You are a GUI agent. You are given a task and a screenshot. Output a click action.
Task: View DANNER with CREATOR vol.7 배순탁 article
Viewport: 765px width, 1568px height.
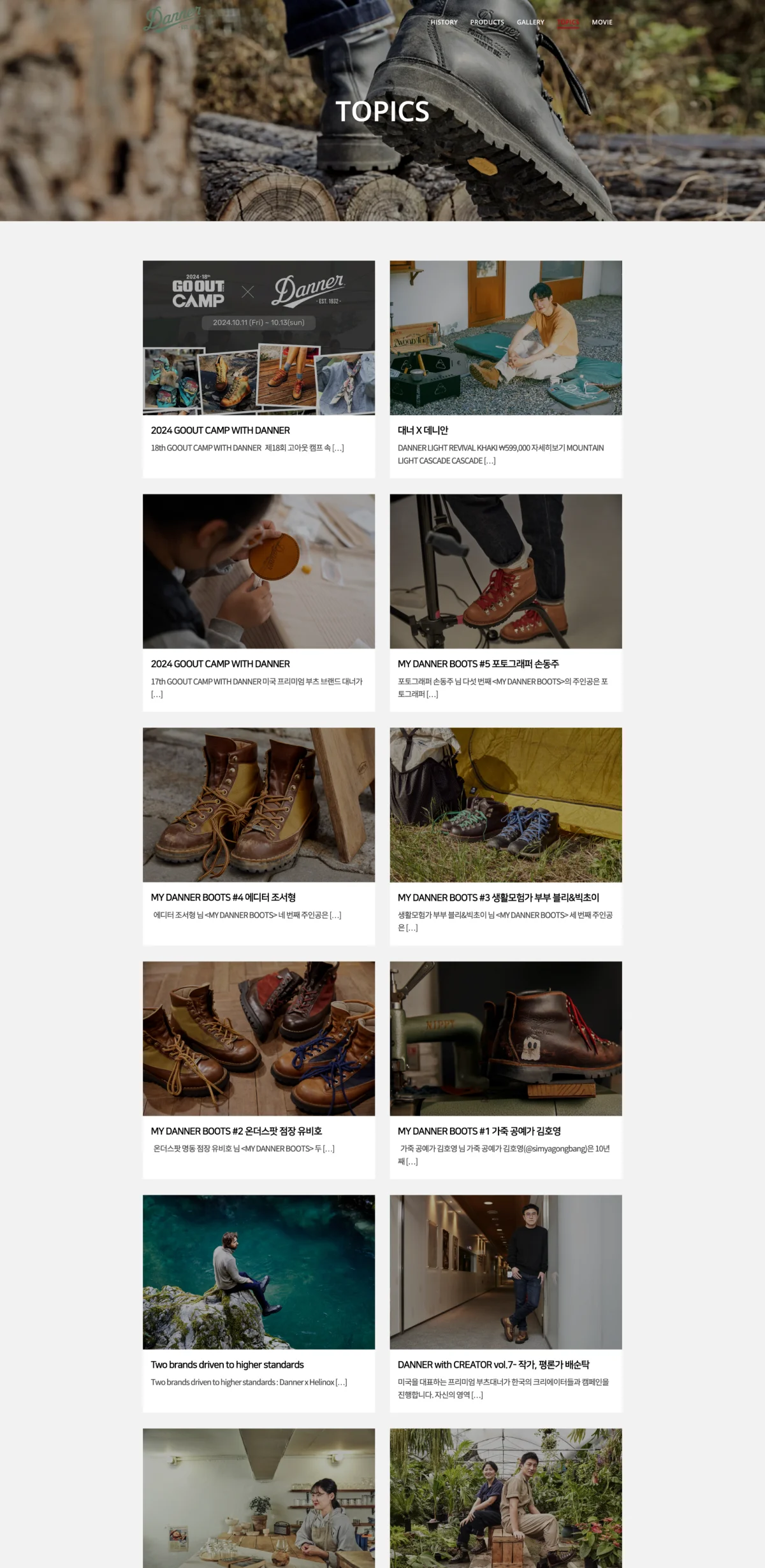tap(493, 1365)
